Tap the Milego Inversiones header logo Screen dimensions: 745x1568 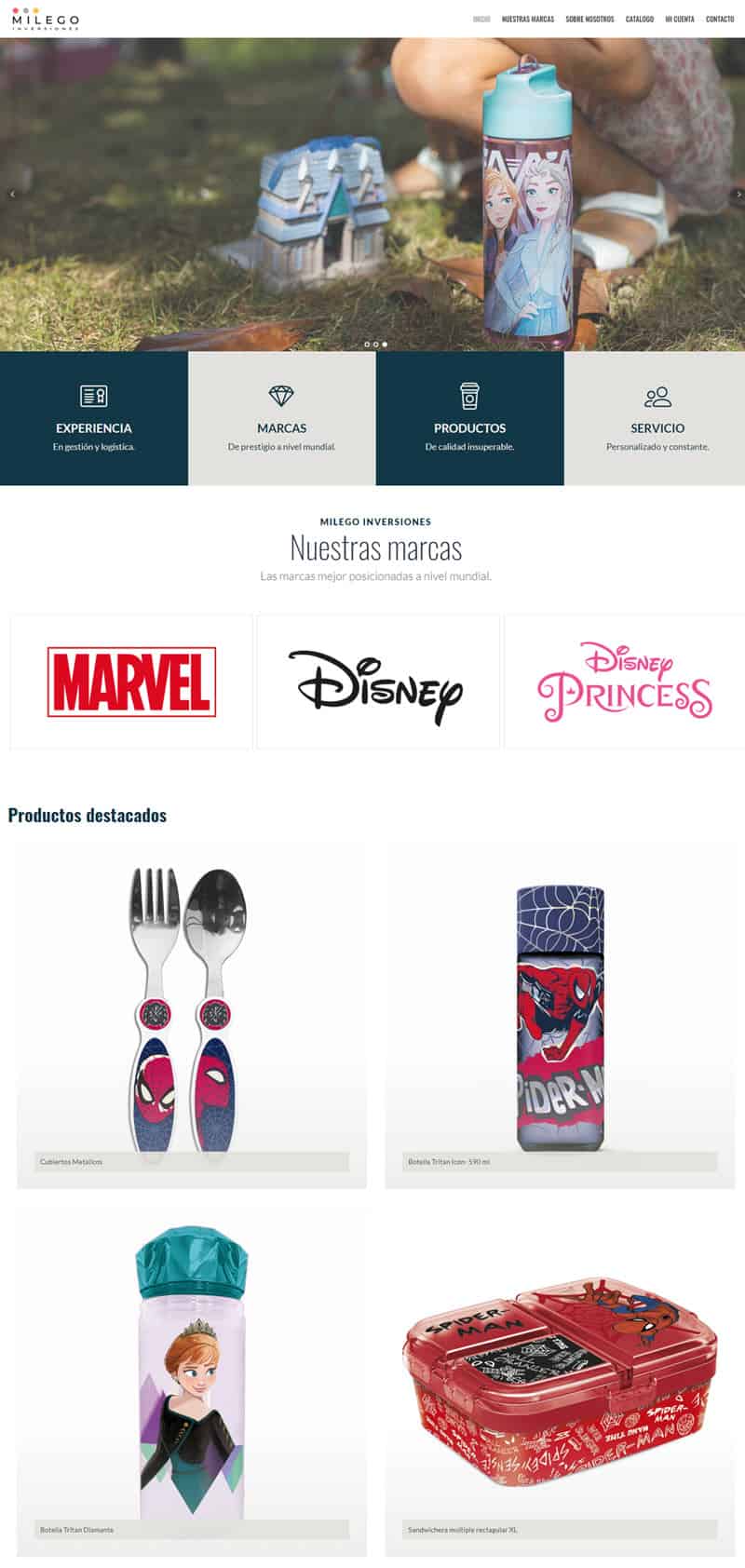click(46, 19)
